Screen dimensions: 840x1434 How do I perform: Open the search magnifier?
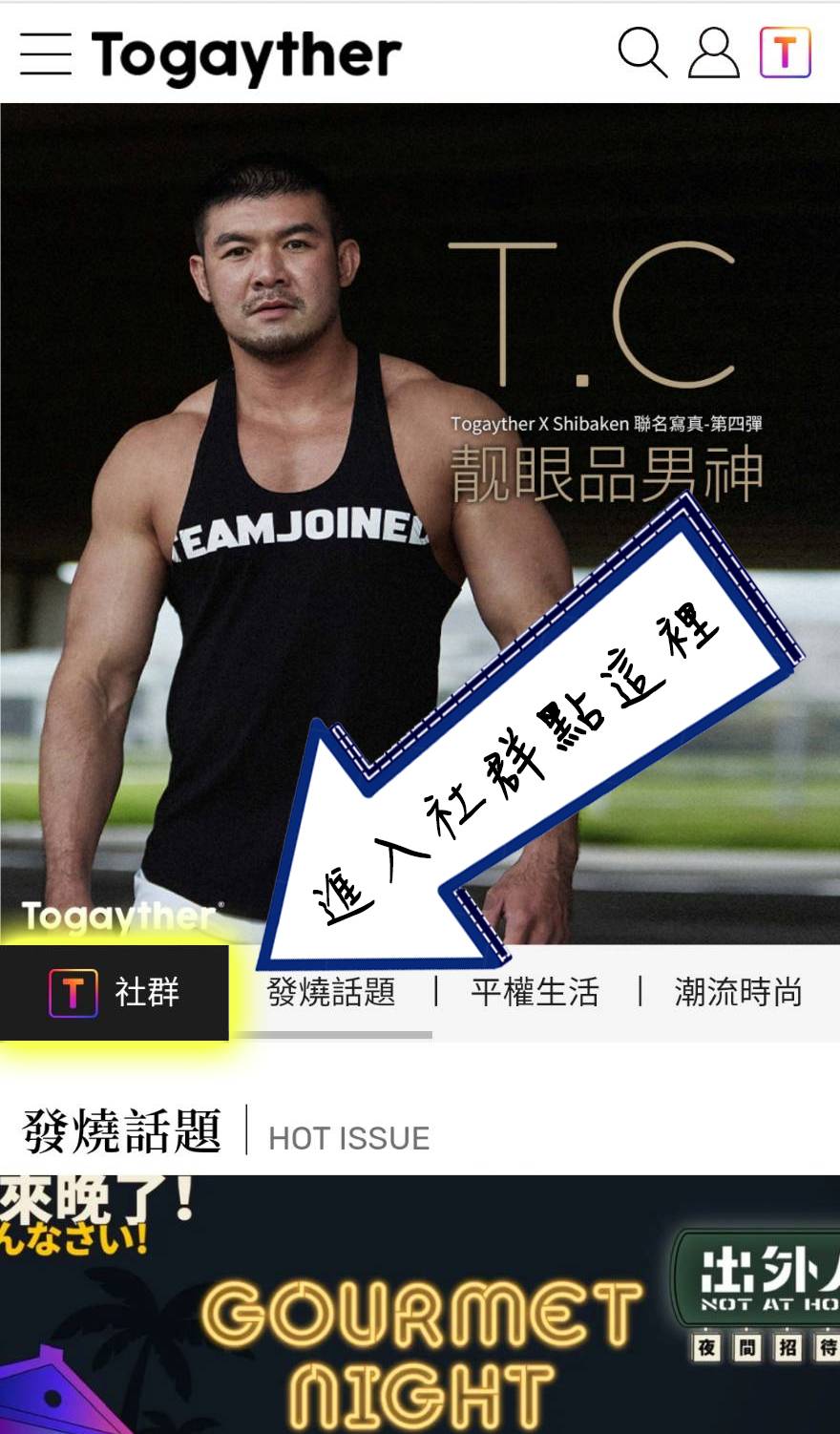pyautogui.click(x=642, y=53)
